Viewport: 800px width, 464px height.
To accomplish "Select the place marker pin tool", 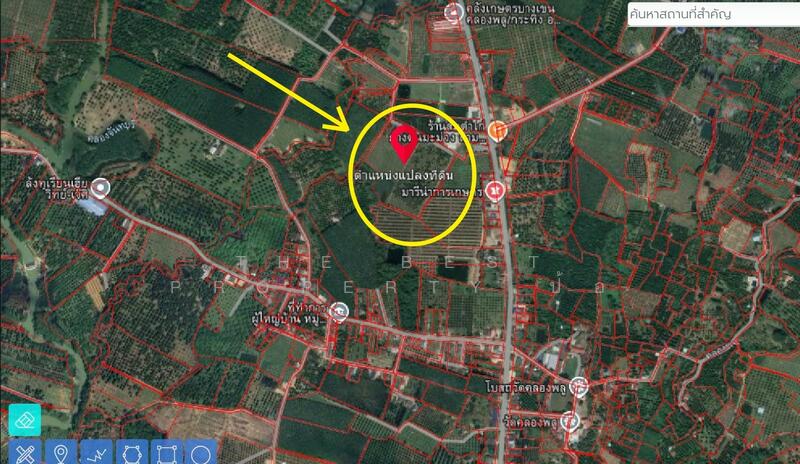I will tap(60, 453).
